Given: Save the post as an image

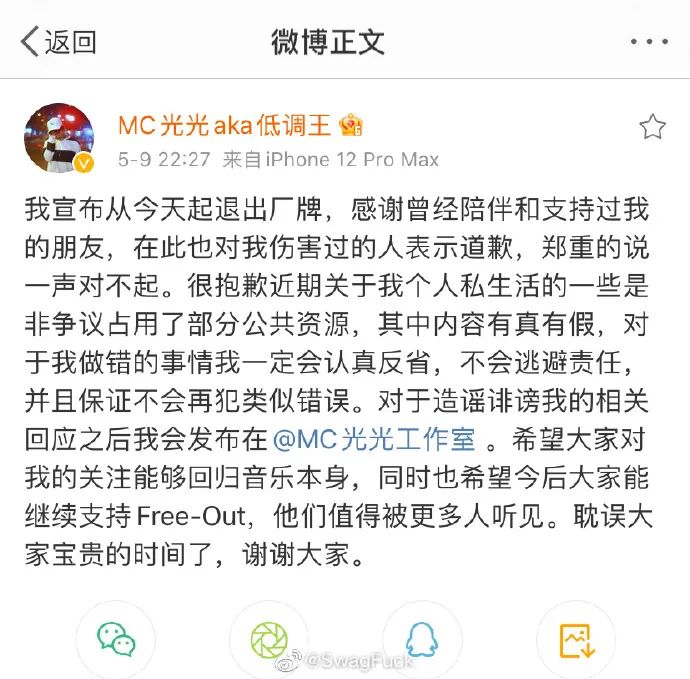Looking at the screenshot, I should [x=575, y=638].
